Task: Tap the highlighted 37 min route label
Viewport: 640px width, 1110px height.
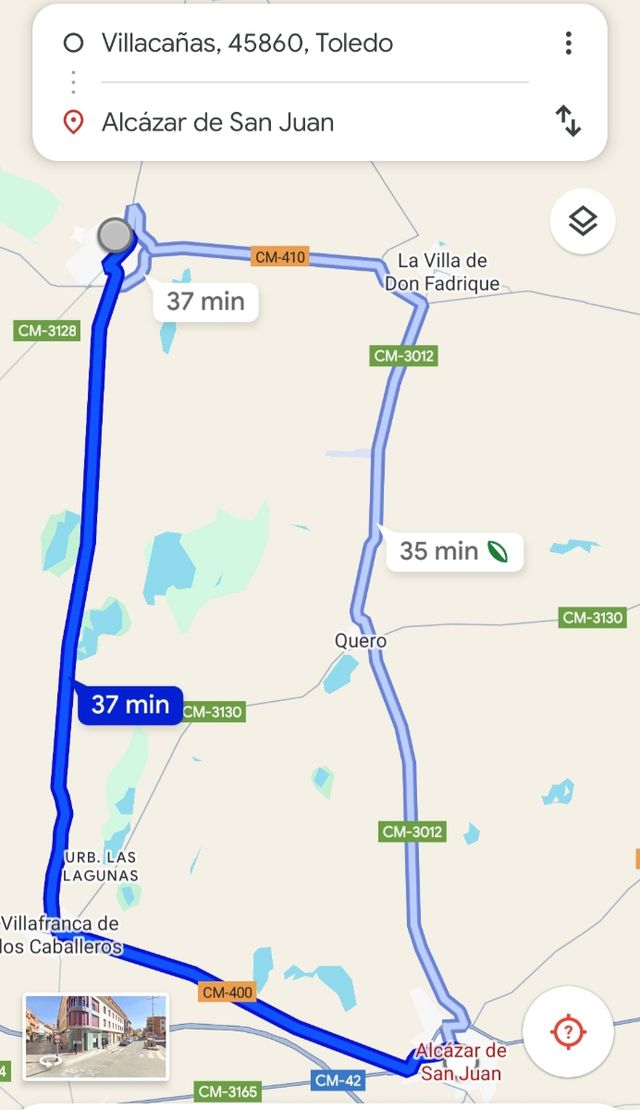Action: 131,705
